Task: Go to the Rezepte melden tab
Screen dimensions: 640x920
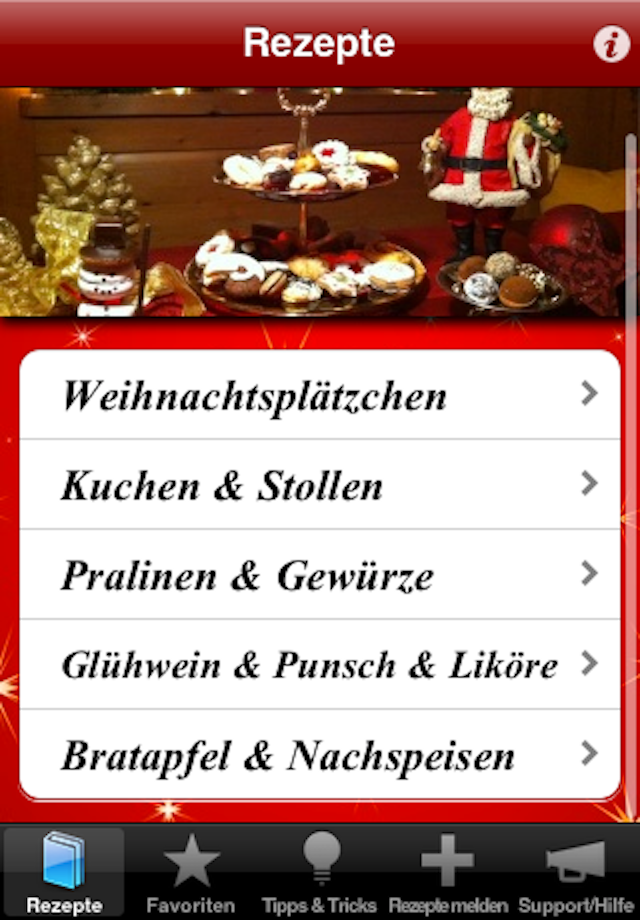Action: (448, 872)
